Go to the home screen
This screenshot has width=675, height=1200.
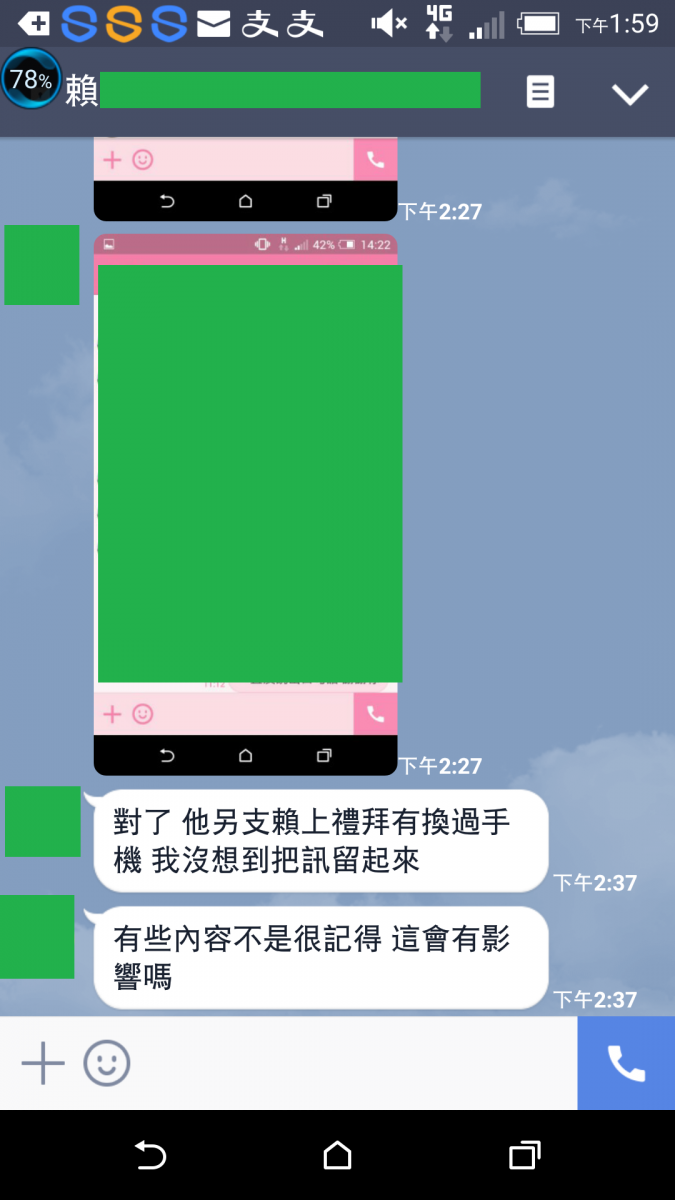[x=338, y=1156]
